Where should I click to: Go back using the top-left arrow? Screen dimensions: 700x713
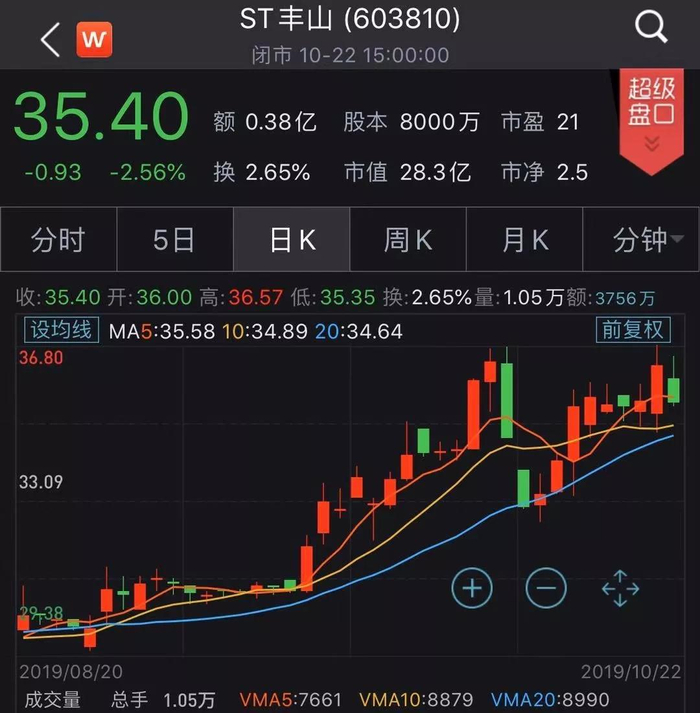(50, 38)
